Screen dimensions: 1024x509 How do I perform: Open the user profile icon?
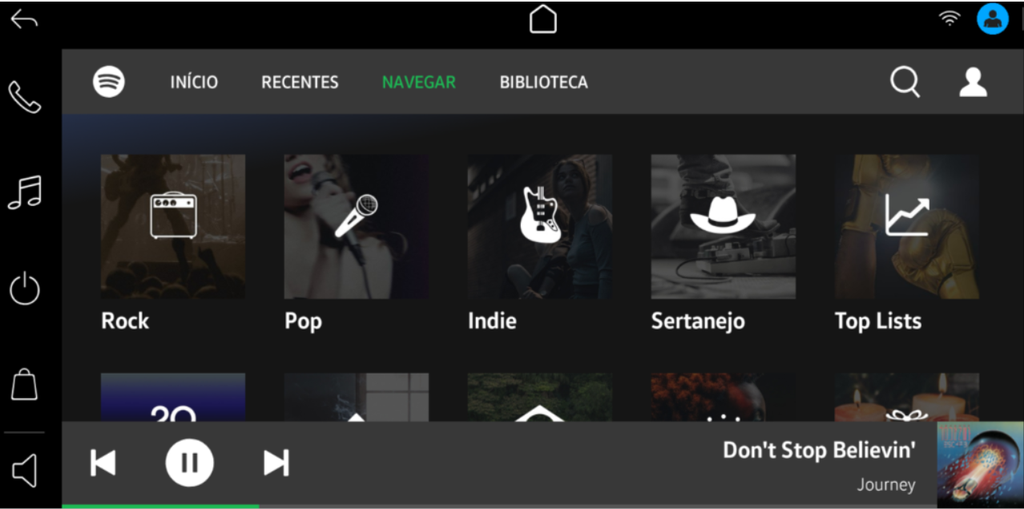(973, 83)
